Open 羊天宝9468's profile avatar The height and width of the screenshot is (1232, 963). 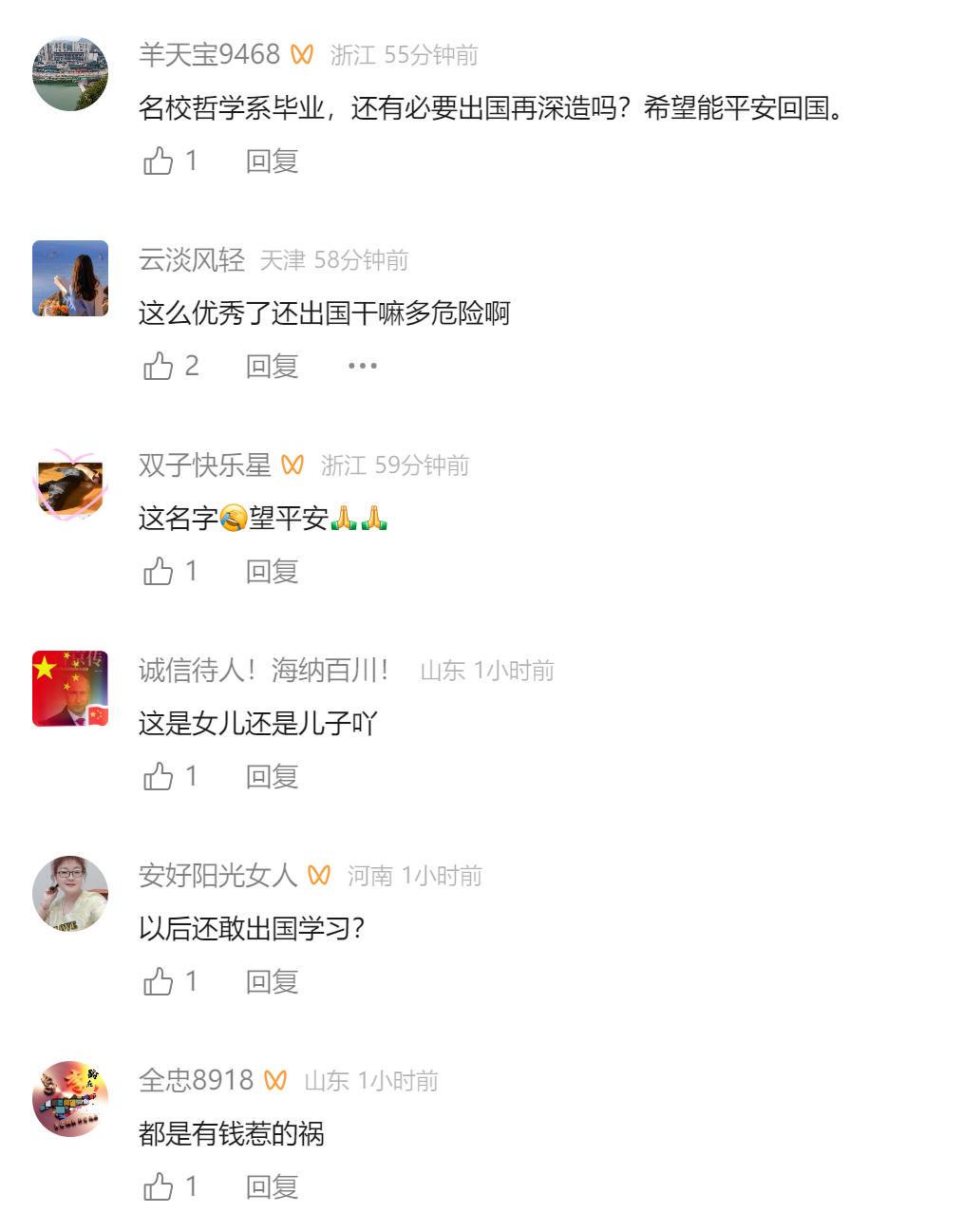pos(70,73)
